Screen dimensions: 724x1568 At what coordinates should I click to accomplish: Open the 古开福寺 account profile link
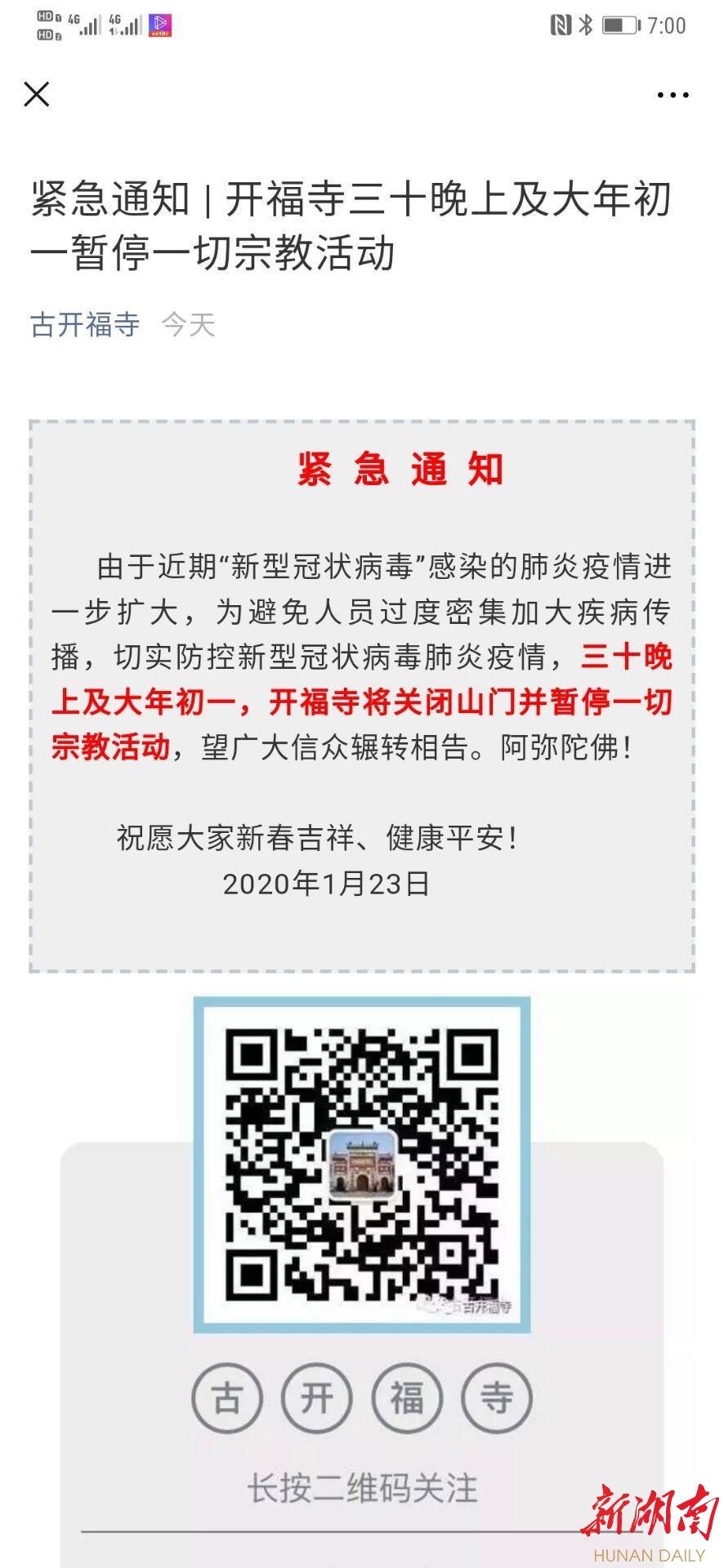click(x=85, y=324)
